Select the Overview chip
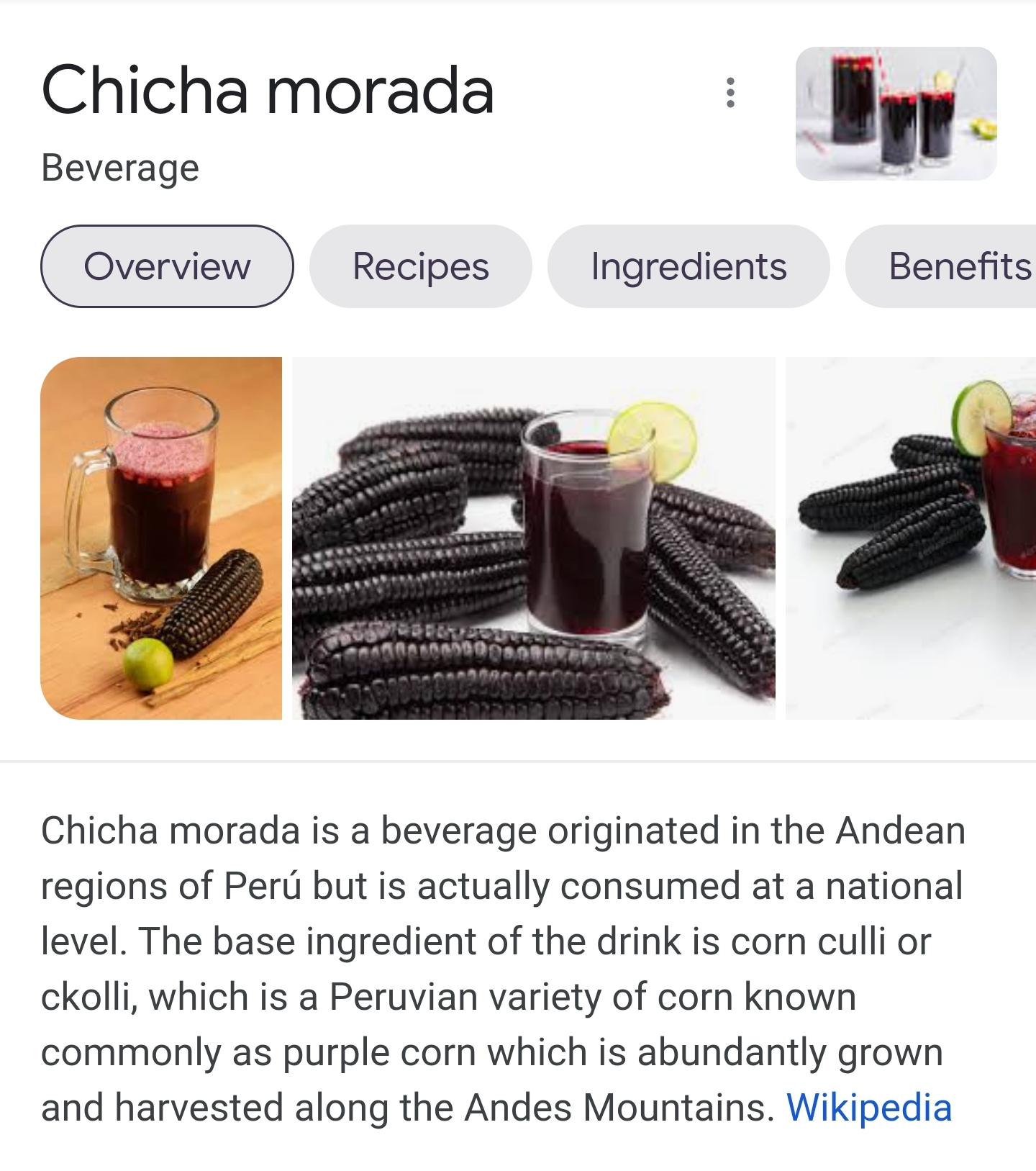The image size is (1036, 1171). [167, 266]
